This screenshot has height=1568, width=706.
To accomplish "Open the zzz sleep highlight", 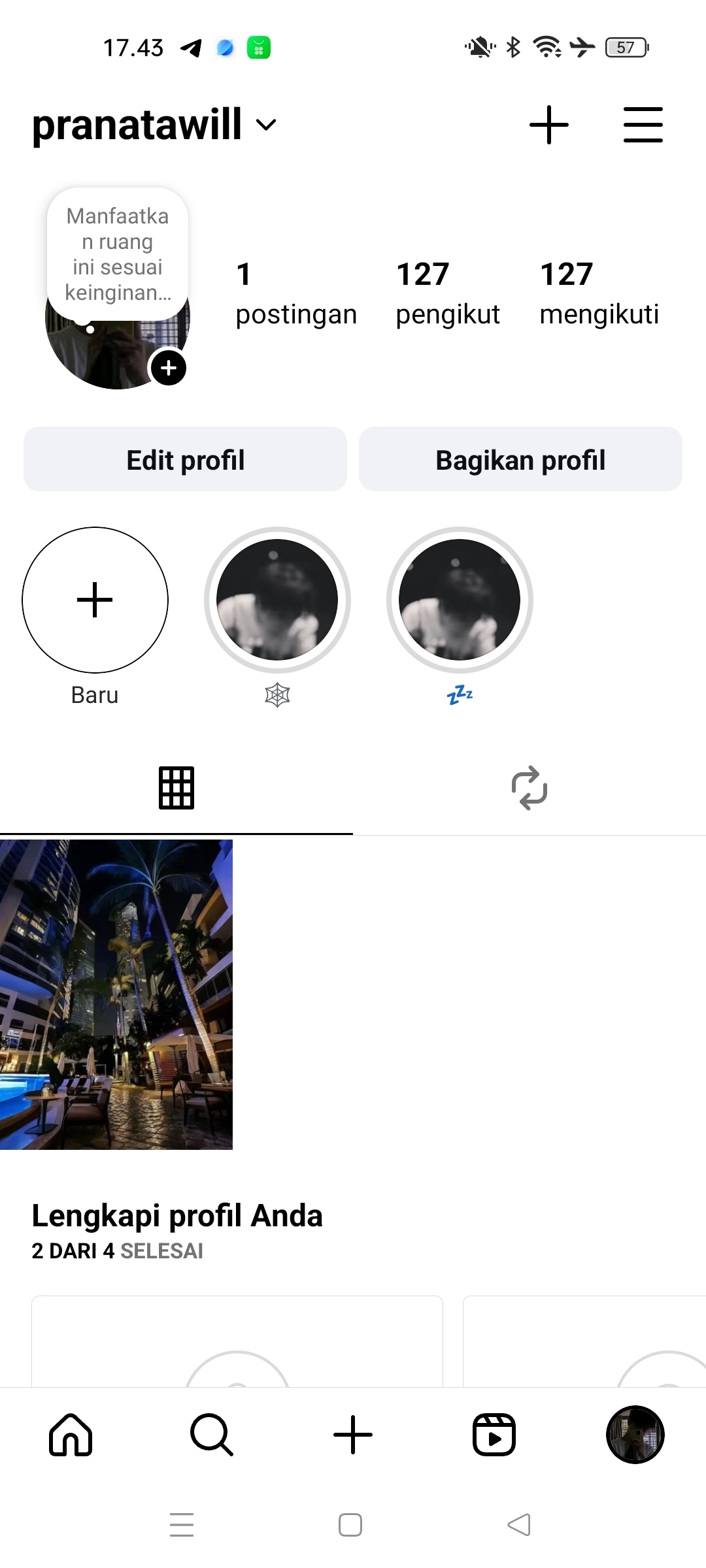I will [x=460, y=600].
